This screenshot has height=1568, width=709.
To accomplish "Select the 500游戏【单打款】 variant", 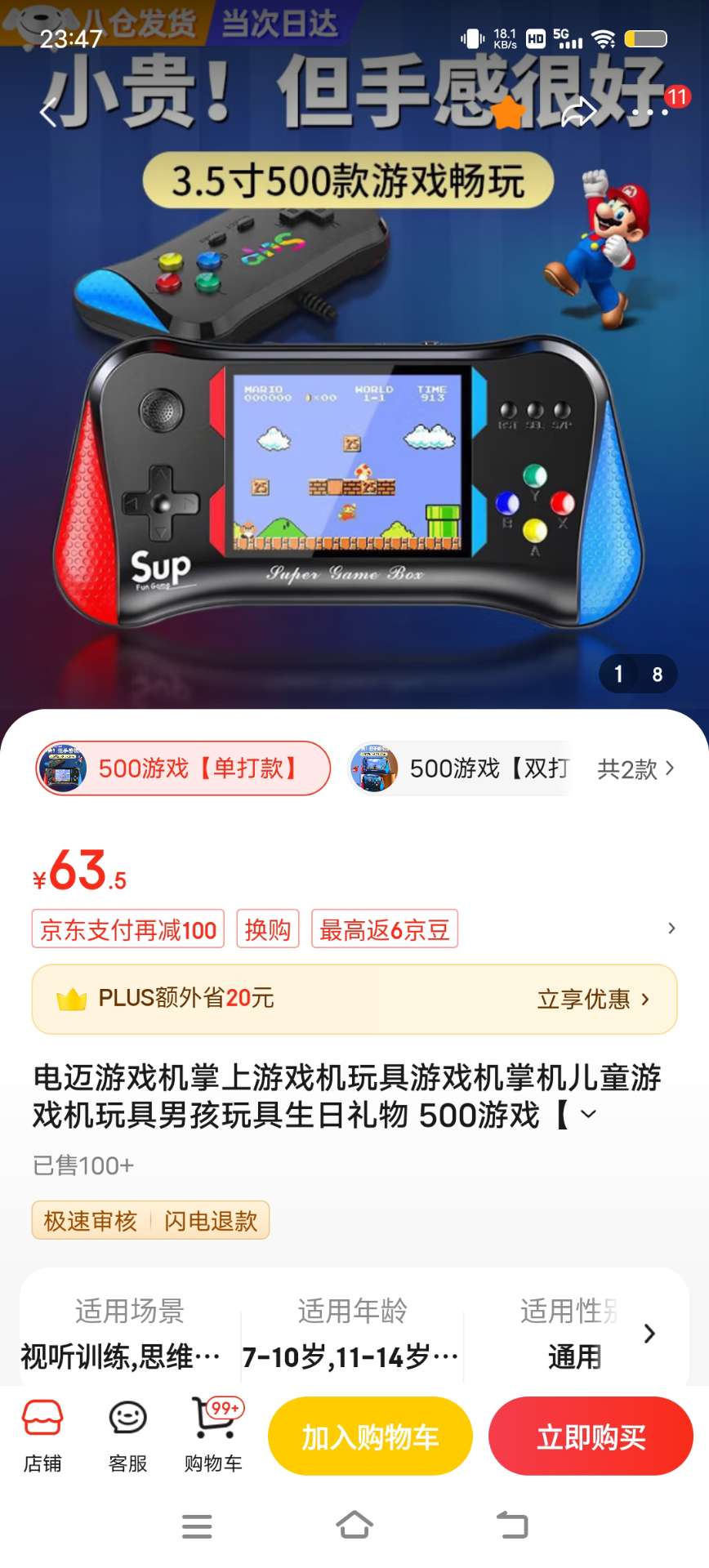I will [183, 768].
